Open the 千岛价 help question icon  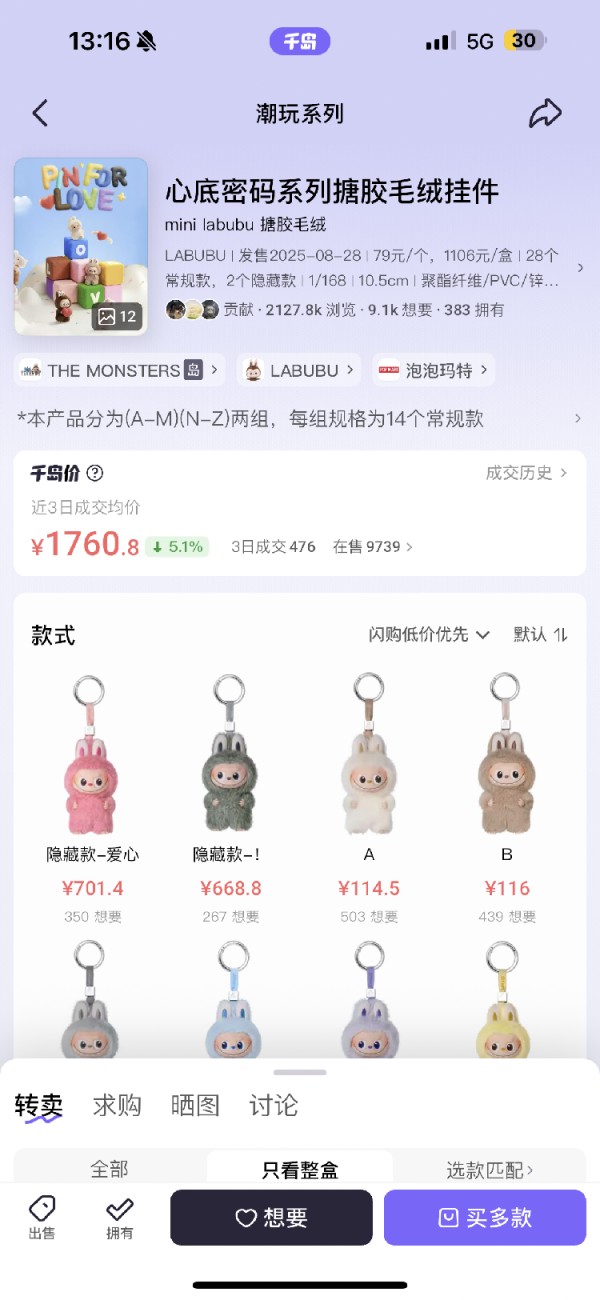(95, 474)
